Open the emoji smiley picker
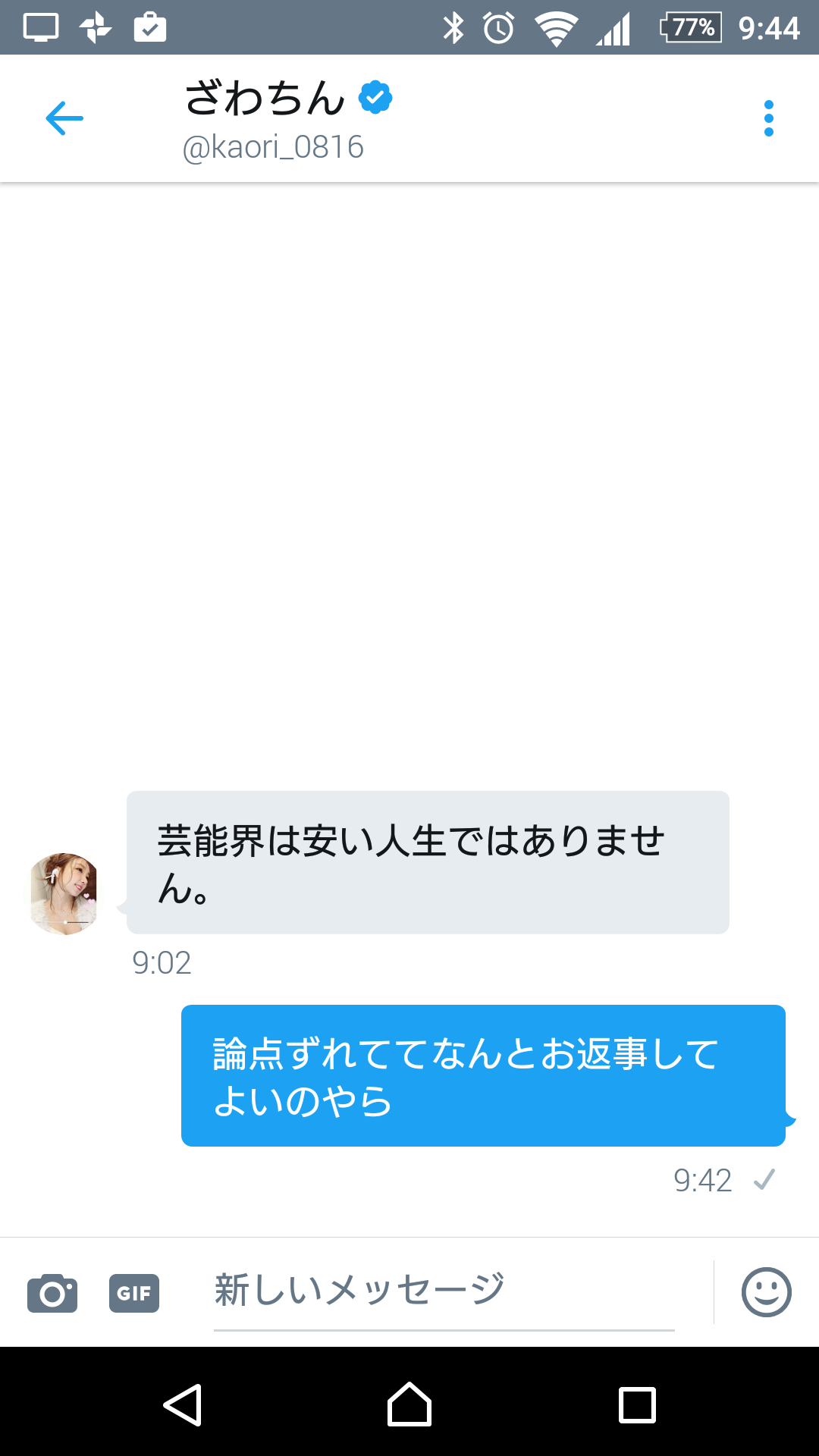The width and height of the screenshot is (819, 1456). click(766, 1292)
